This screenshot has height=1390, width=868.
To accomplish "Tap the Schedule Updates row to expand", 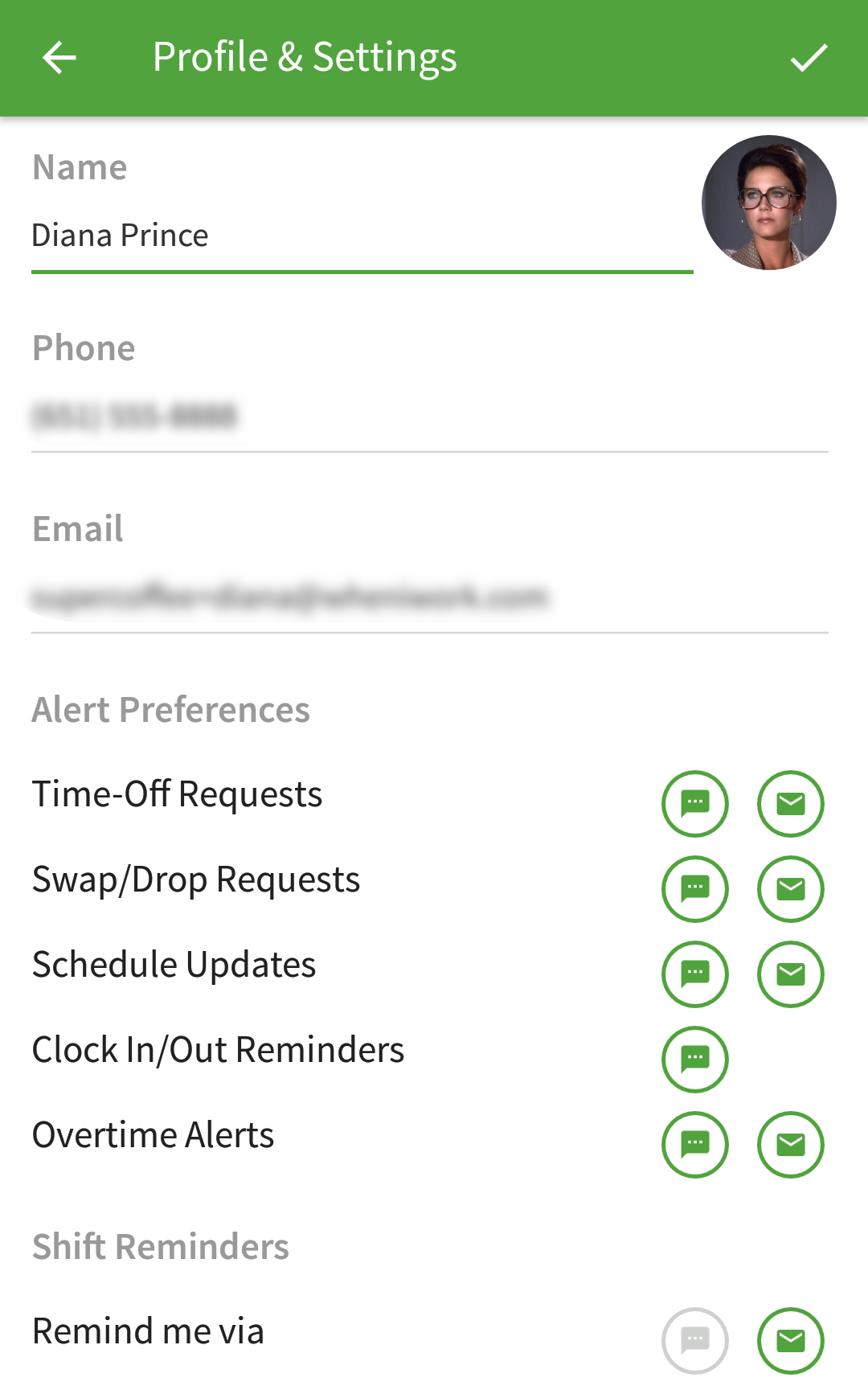I will tap(173, 965).
